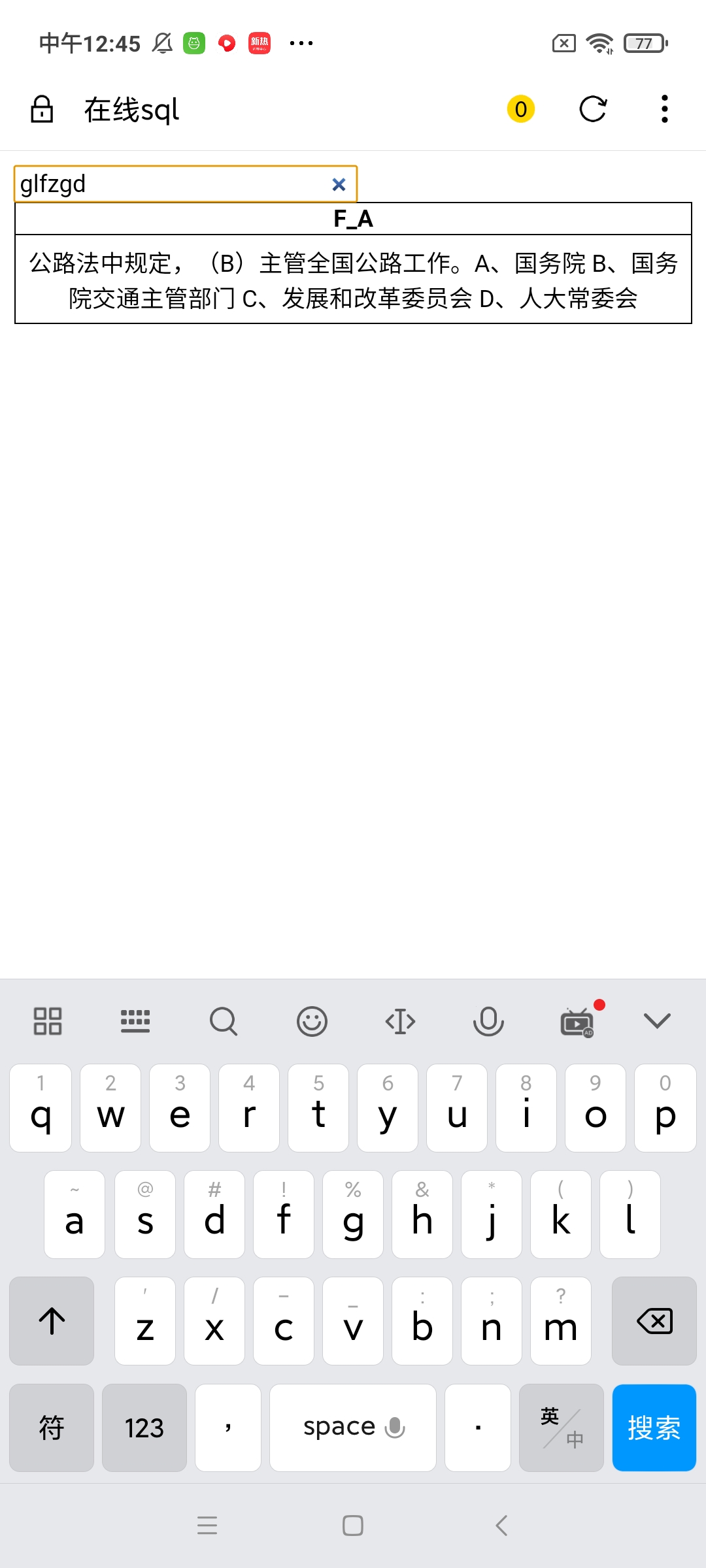View site security lock info
The width and height of the screenshot is (706, 1568).
click(x=42, y=109)
